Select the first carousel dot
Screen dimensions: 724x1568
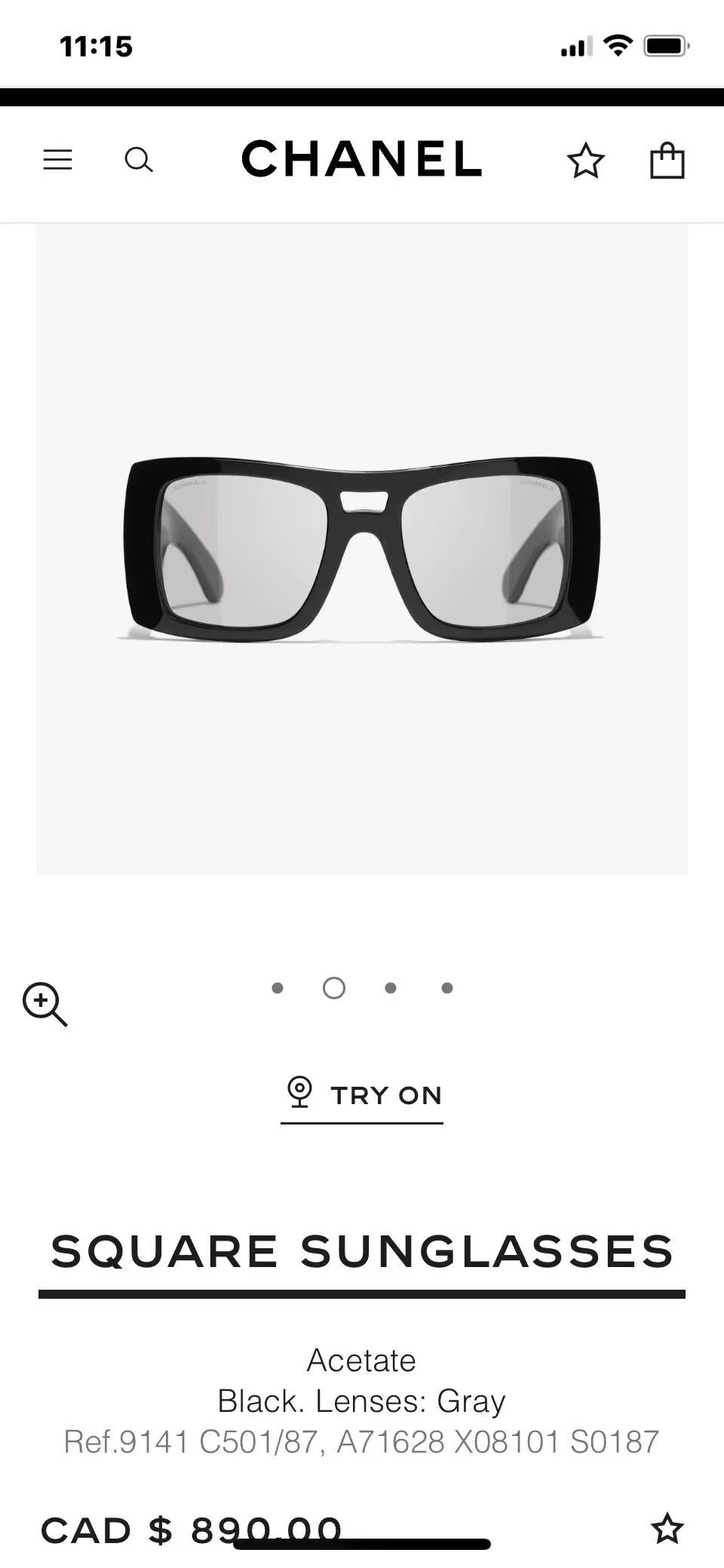[278, 988]
